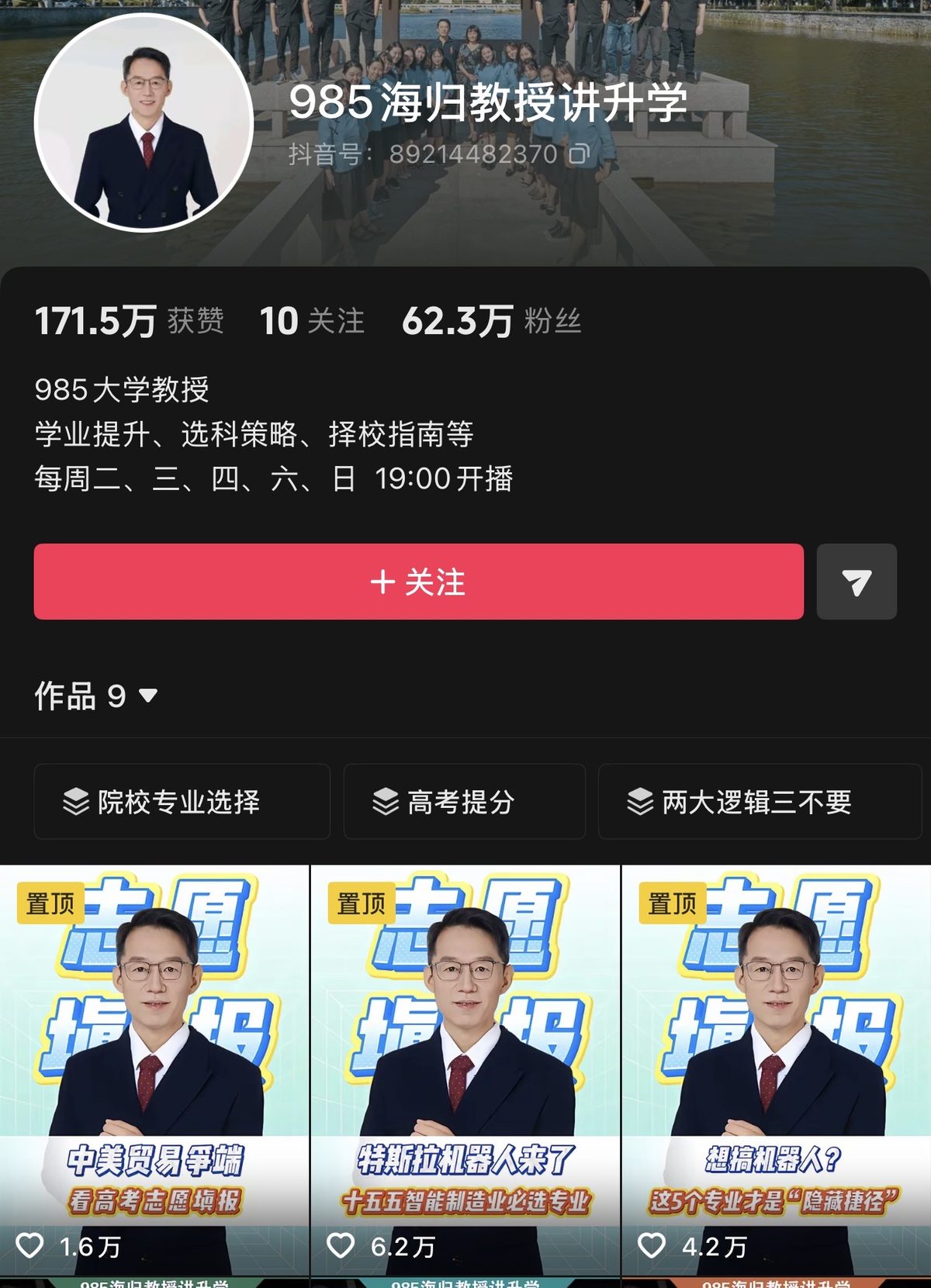Open the profile avatar photo

click(x=144, y=123)
